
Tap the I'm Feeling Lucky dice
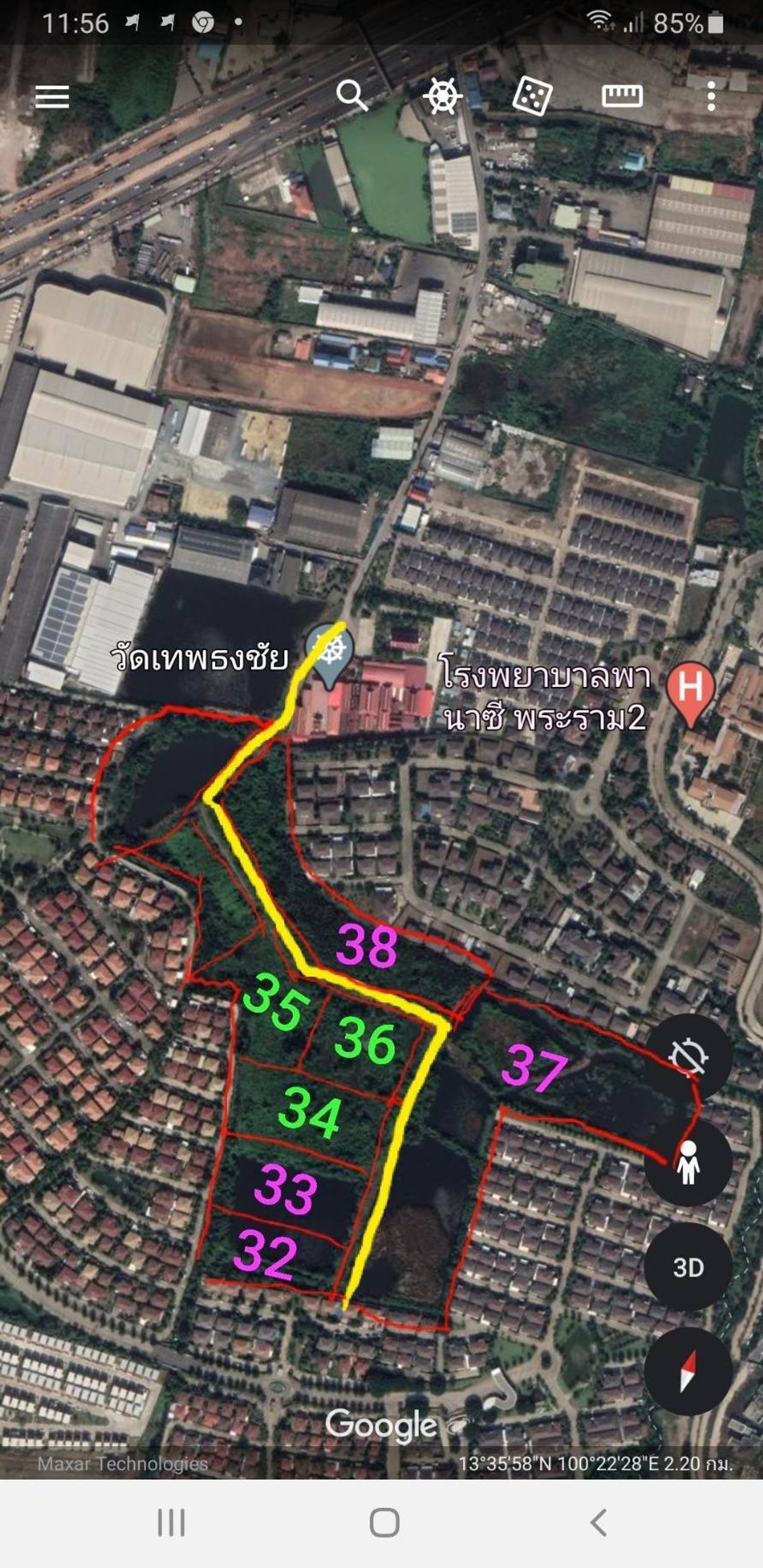point(532,97)
